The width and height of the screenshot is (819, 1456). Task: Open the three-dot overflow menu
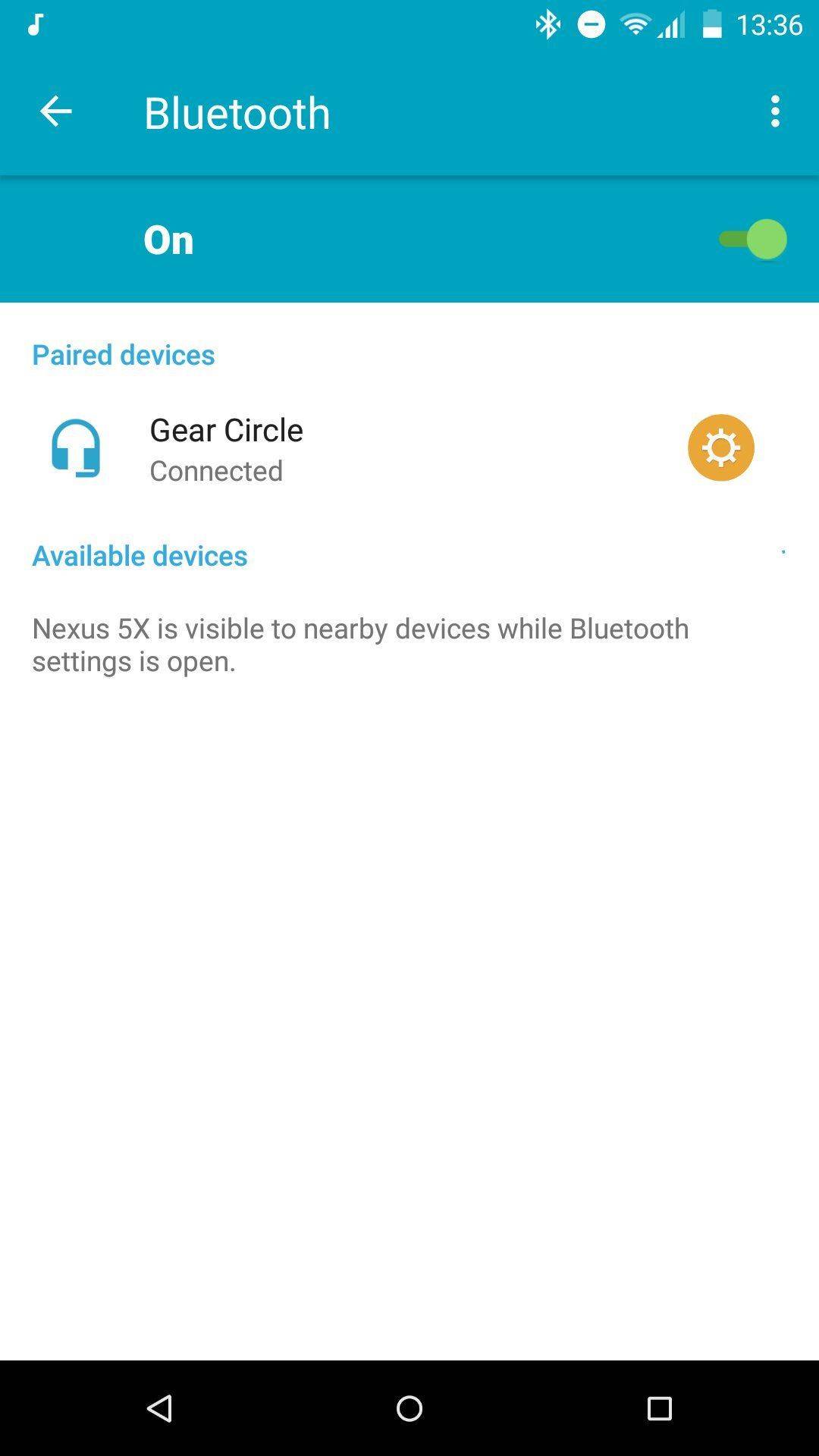click(x=775, y=111)
